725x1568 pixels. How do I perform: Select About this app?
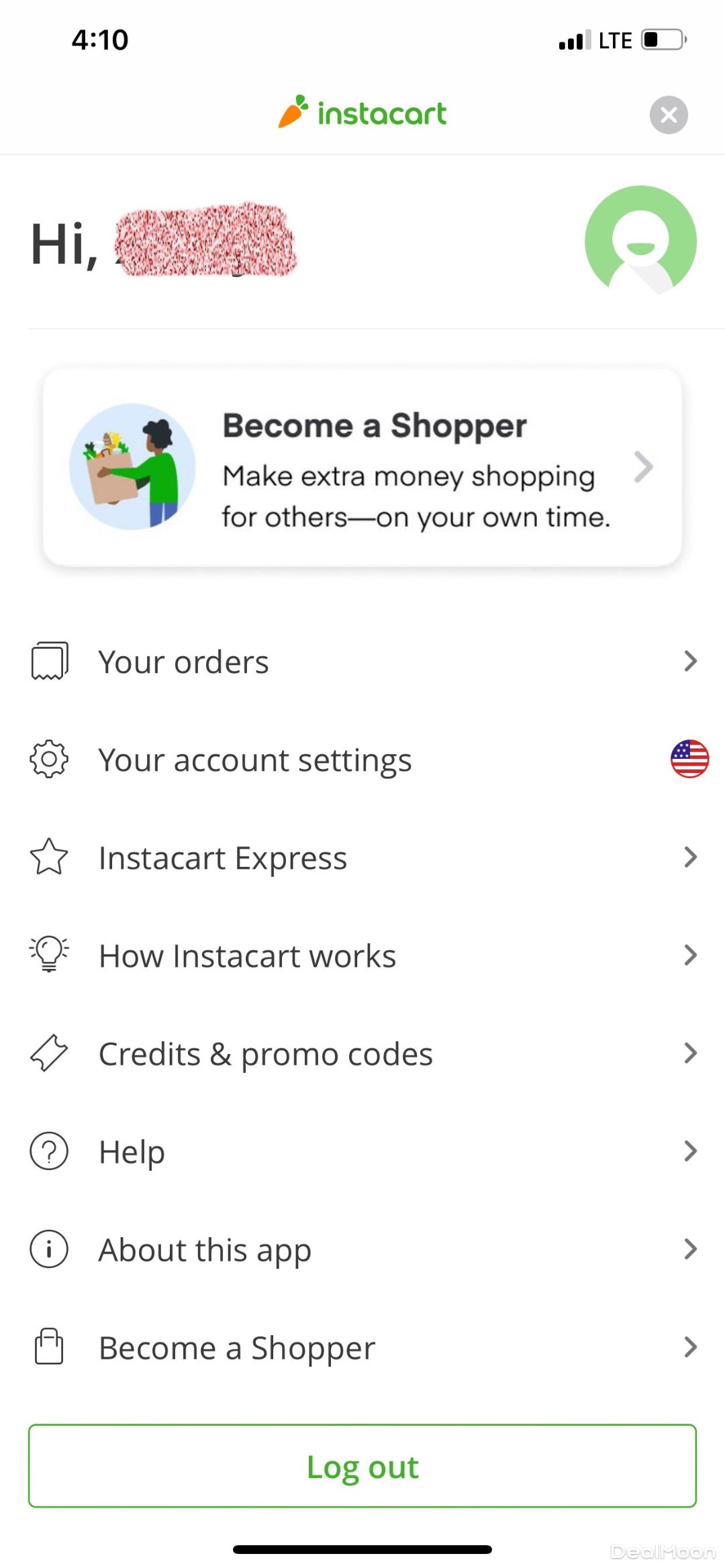362,1250
